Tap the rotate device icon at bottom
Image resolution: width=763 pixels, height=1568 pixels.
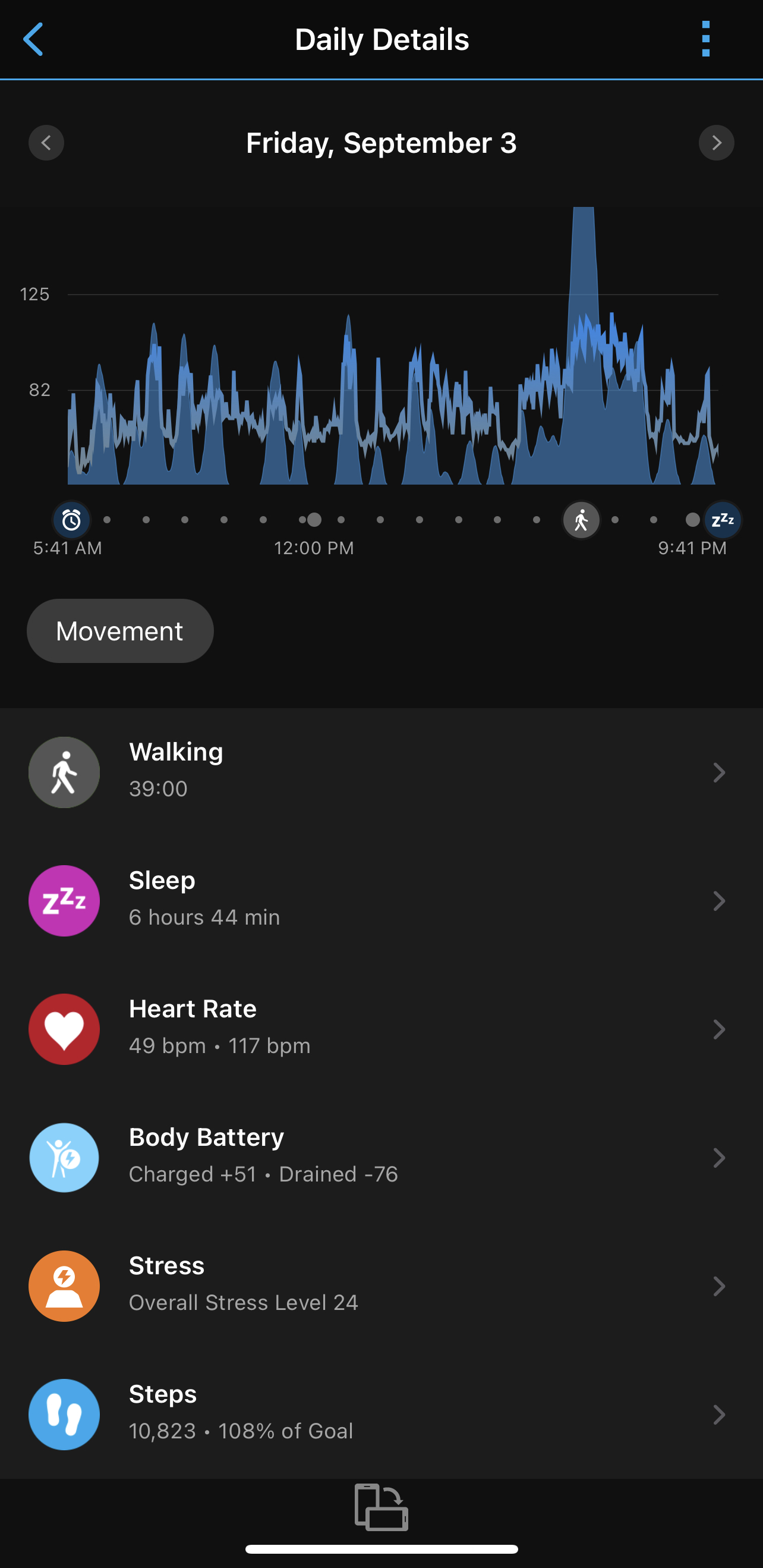pos(381,1507)
